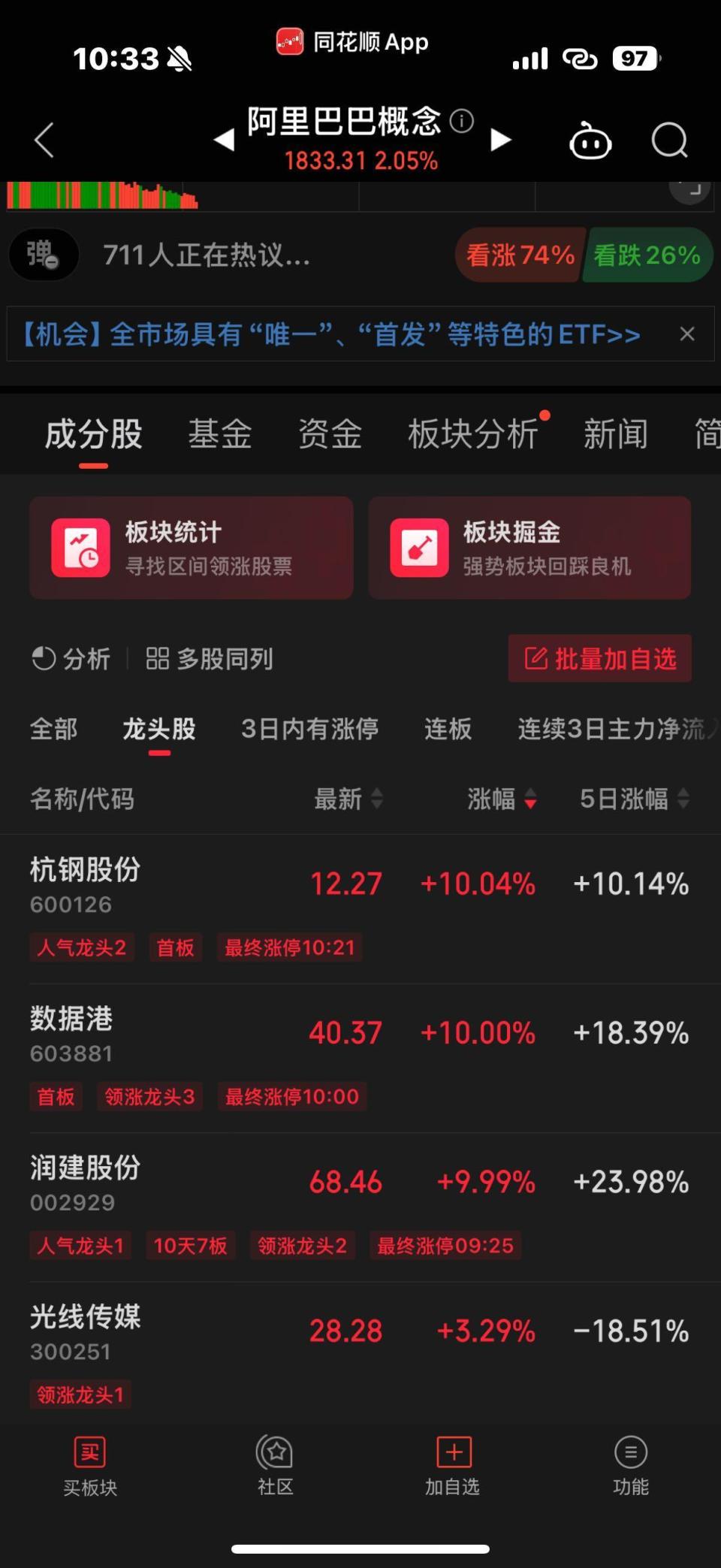Tap the 批量加自选 button

pyautogui.click(x=599, y=659)
